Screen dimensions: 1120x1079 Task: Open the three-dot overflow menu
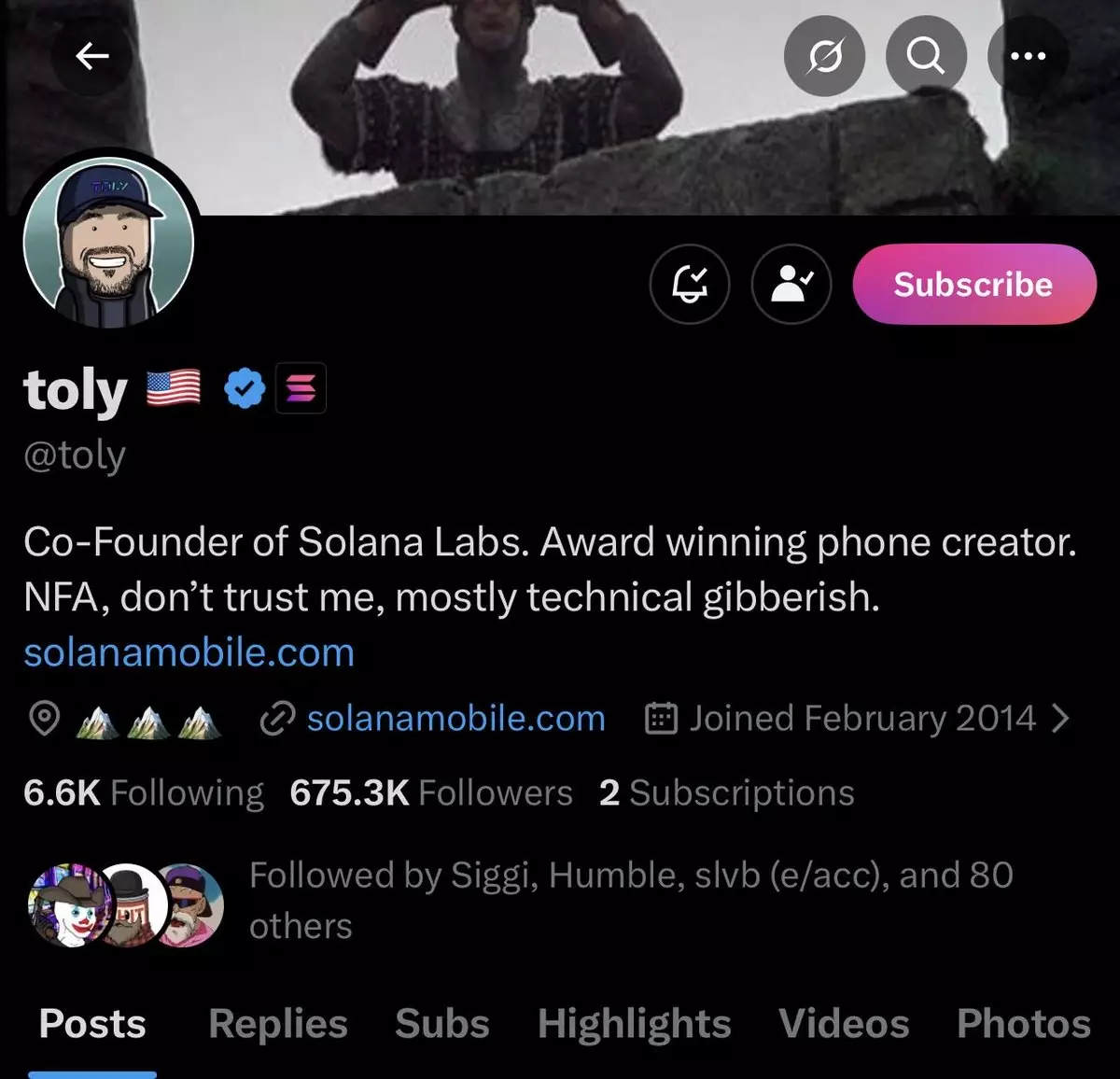pyautogui.click(x=1028, y=56)
